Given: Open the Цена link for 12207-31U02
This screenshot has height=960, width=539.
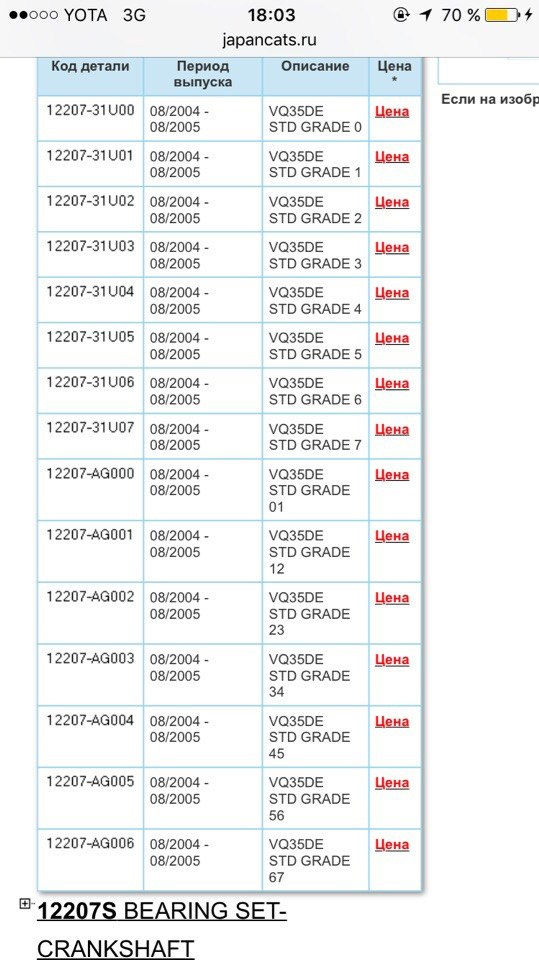Looking at the screenshot, I should coord(391,202).
